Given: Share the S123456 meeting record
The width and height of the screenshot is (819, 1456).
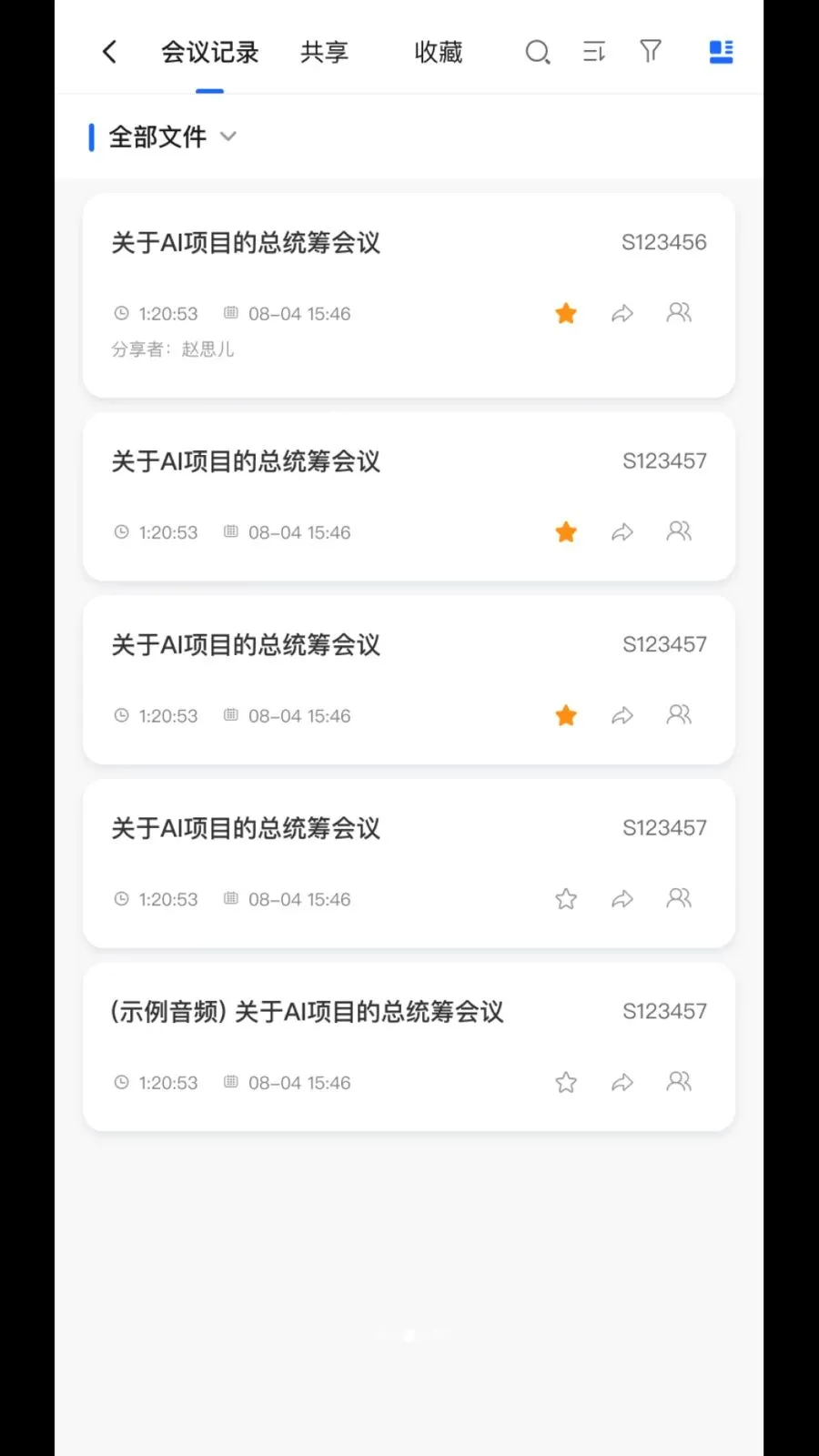Looking at the screenshot, I should (622, 313).
